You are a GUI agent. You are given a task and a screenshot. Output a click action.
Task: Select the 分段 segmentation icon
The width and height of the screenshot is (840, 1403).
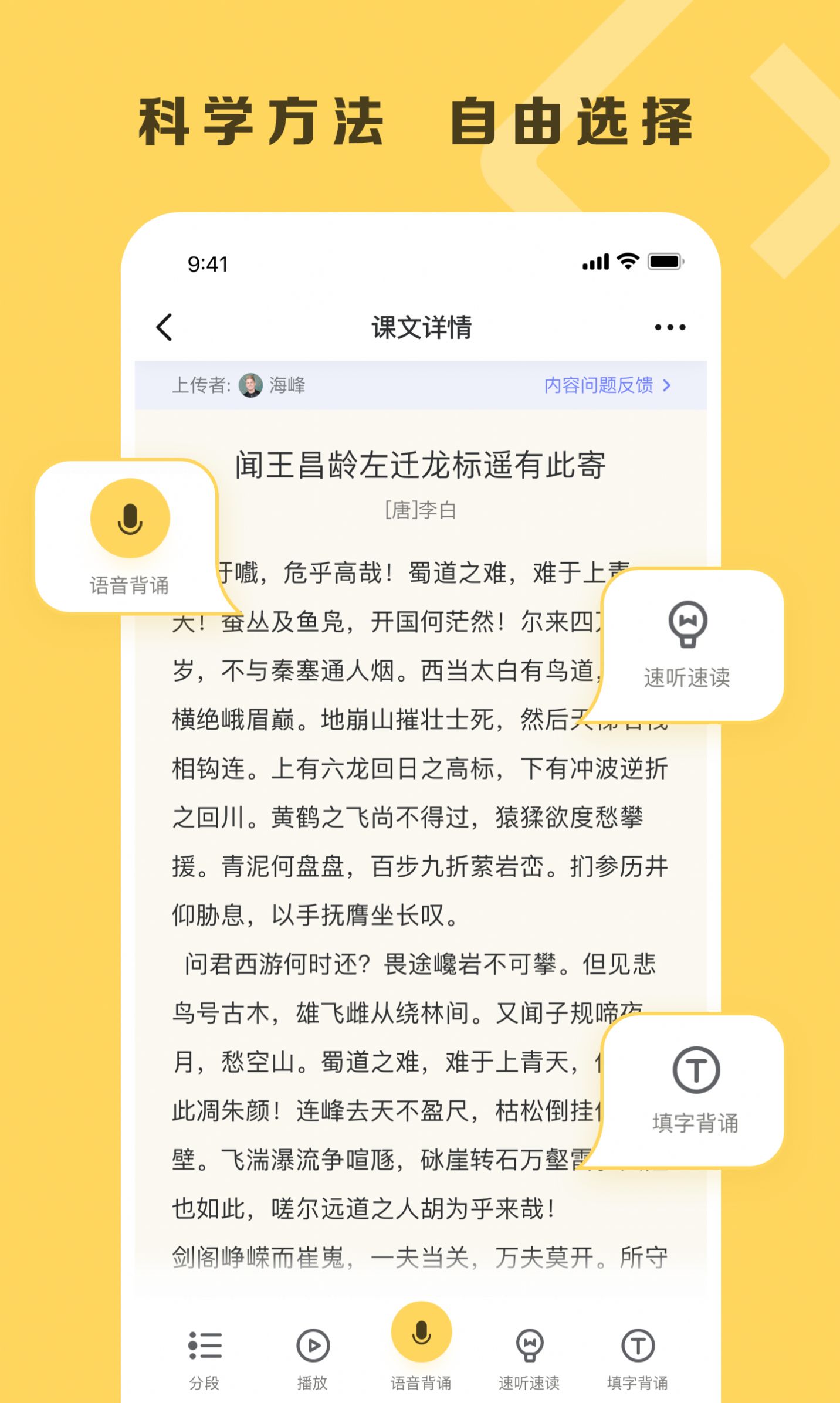click(x=204, y=1345)
